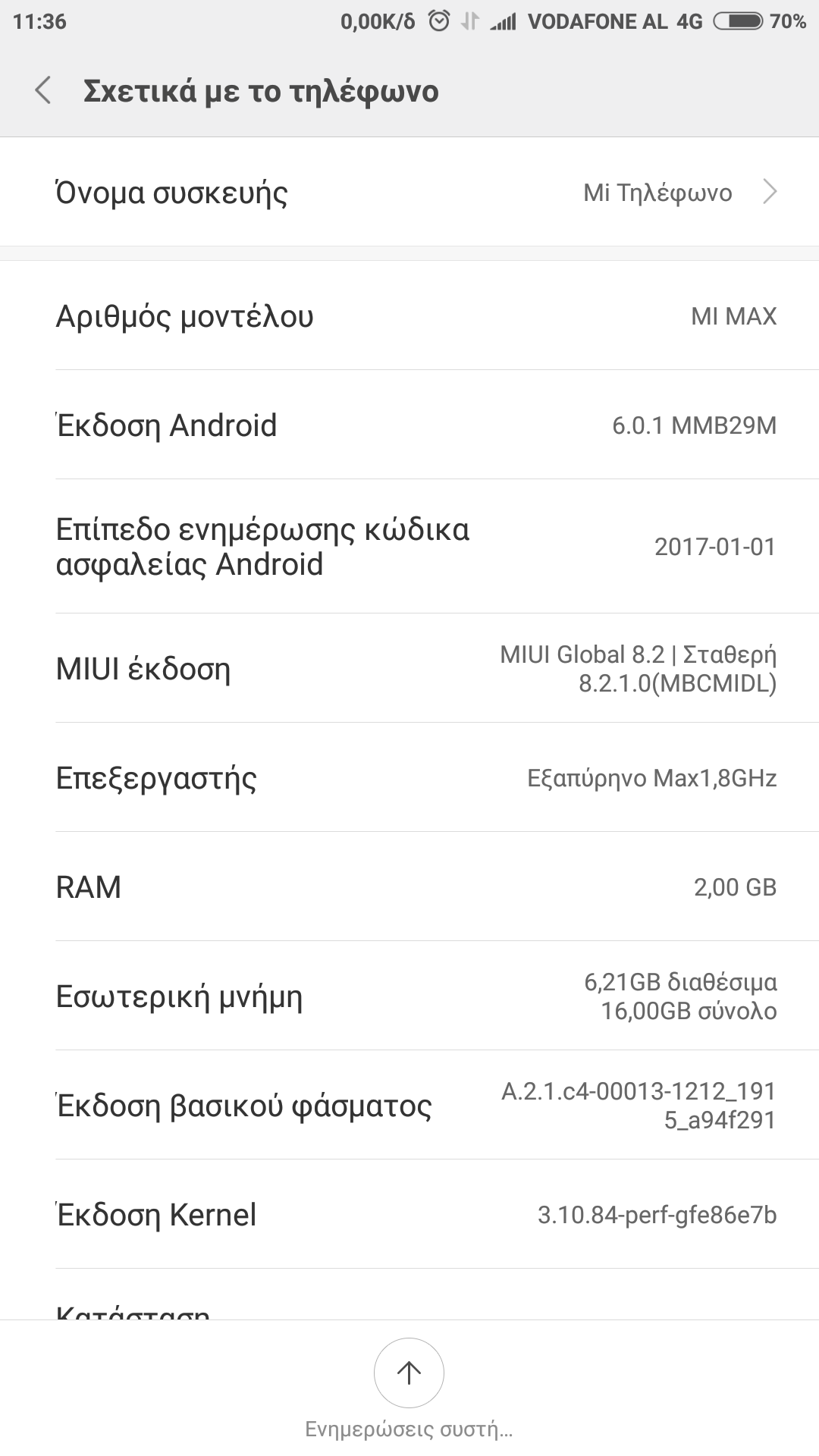Viewport: 819px width, 1456px height.
Task: Open Ενημερώσεις συστήματος updater button
Action: [x=409, y=1373]
